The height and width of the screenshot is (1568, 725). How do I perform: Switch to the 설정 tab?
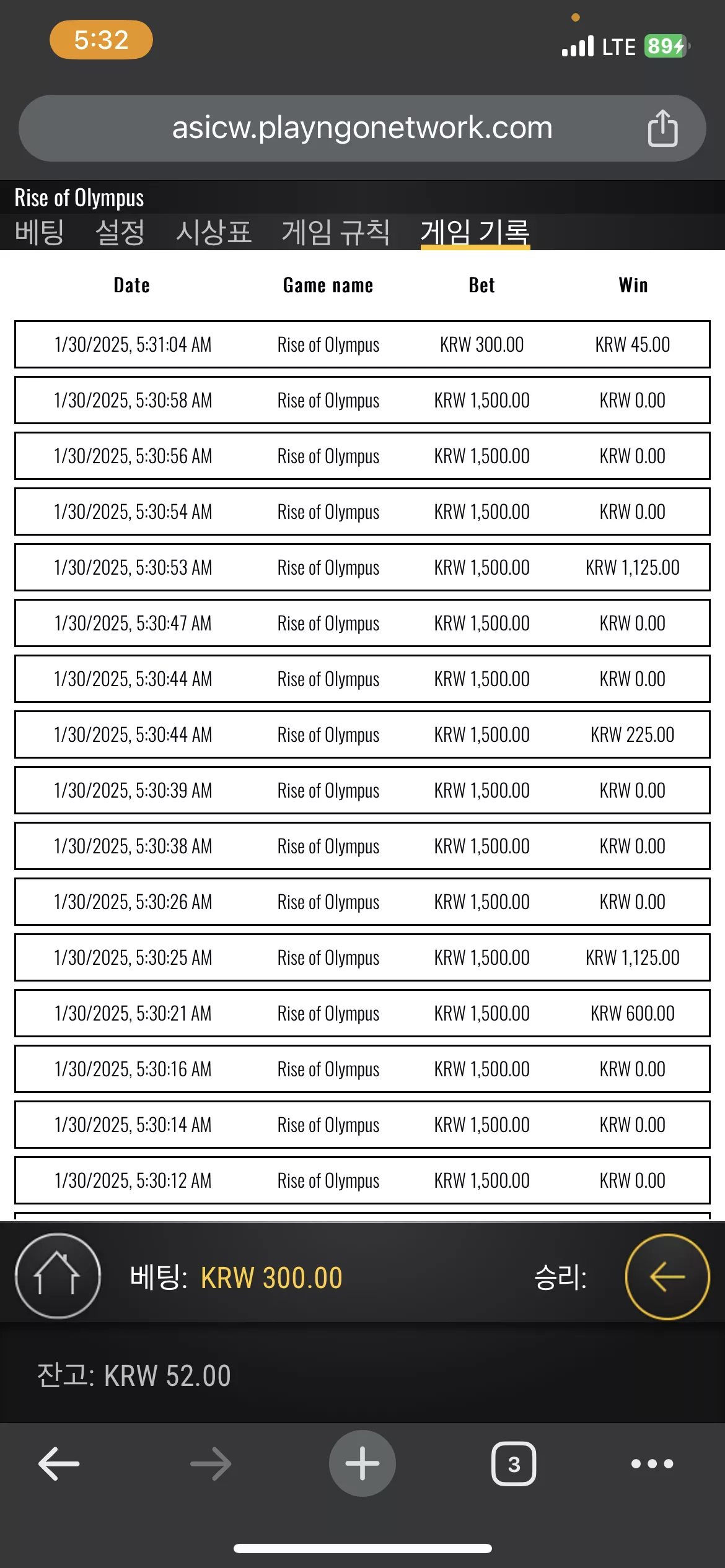(x=120, y=232)
